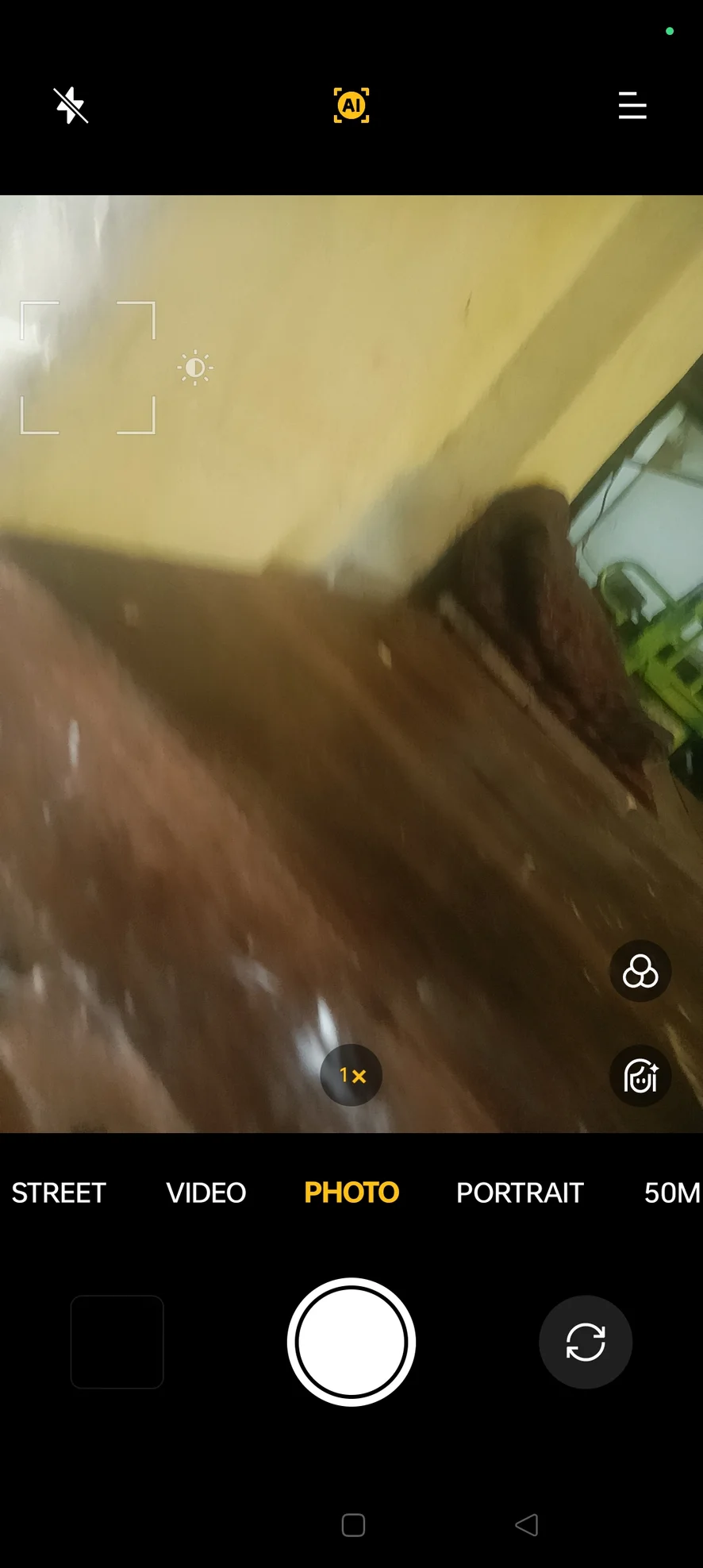Tap the exposure brightness sun icon
The width and height of the screenshot is (703, 1568).
(195, 368)
